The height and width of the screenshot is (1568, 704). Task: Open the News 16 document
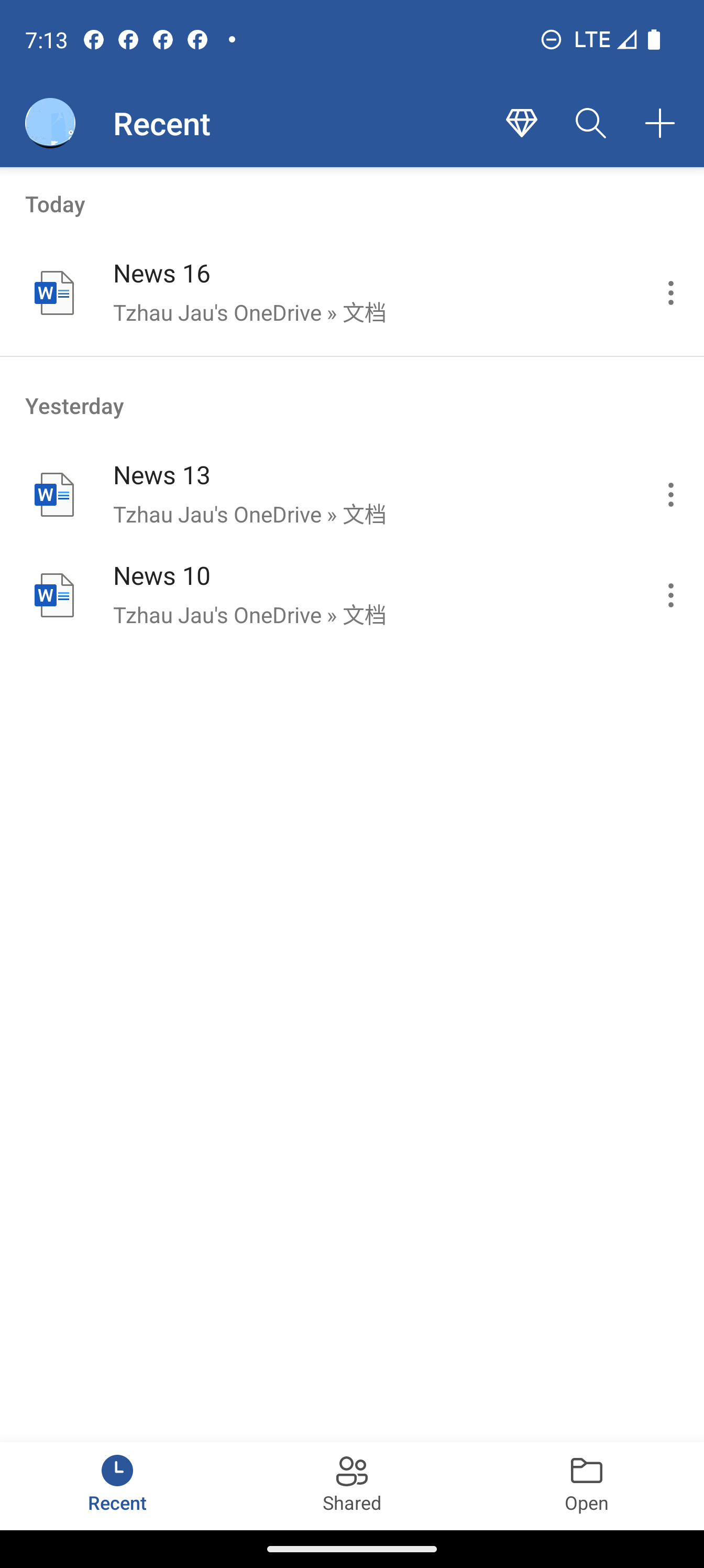pos(249,293)
